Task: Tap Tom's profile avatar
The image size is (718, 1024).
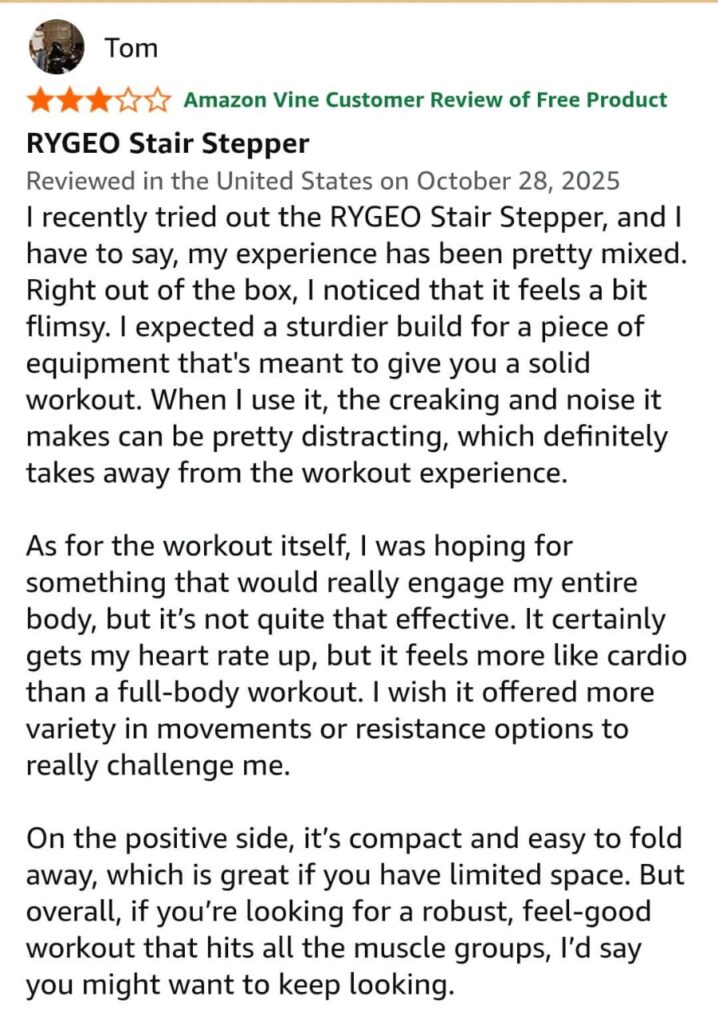Action: click(58, 46)
